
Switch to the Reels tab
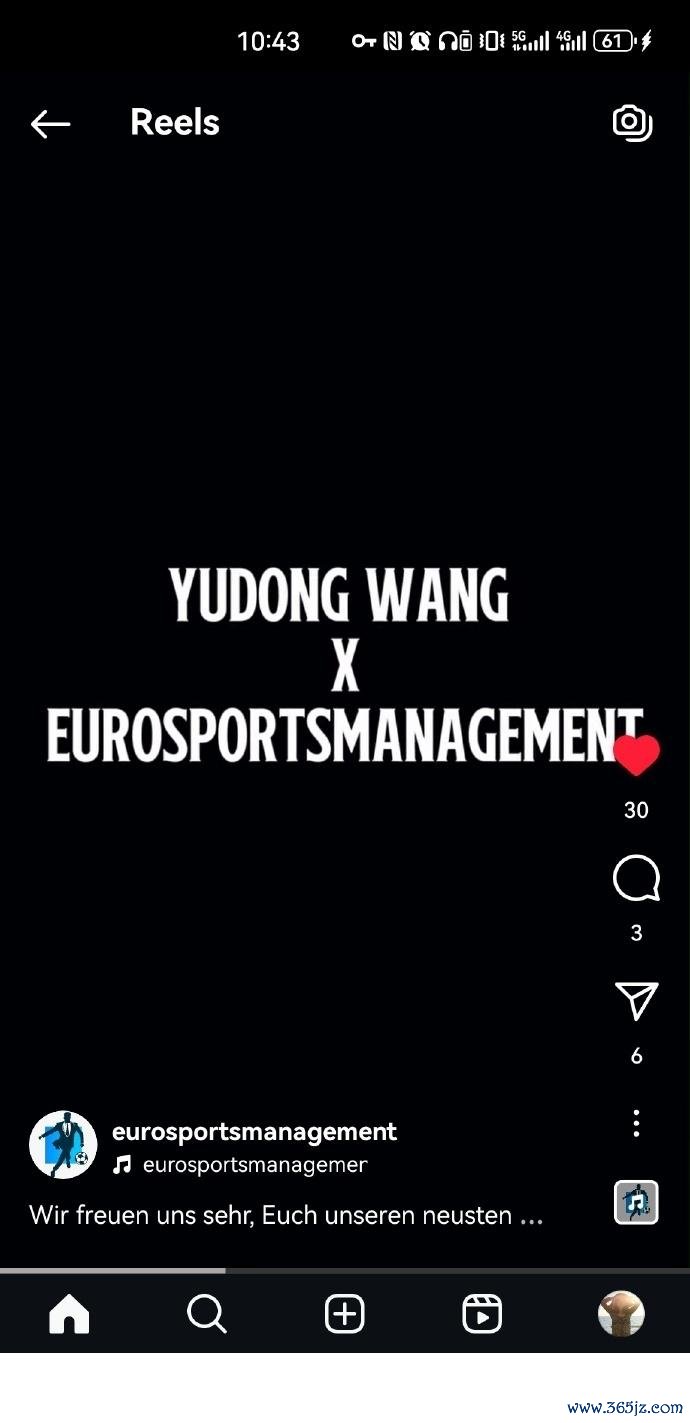pos(482,1314)
